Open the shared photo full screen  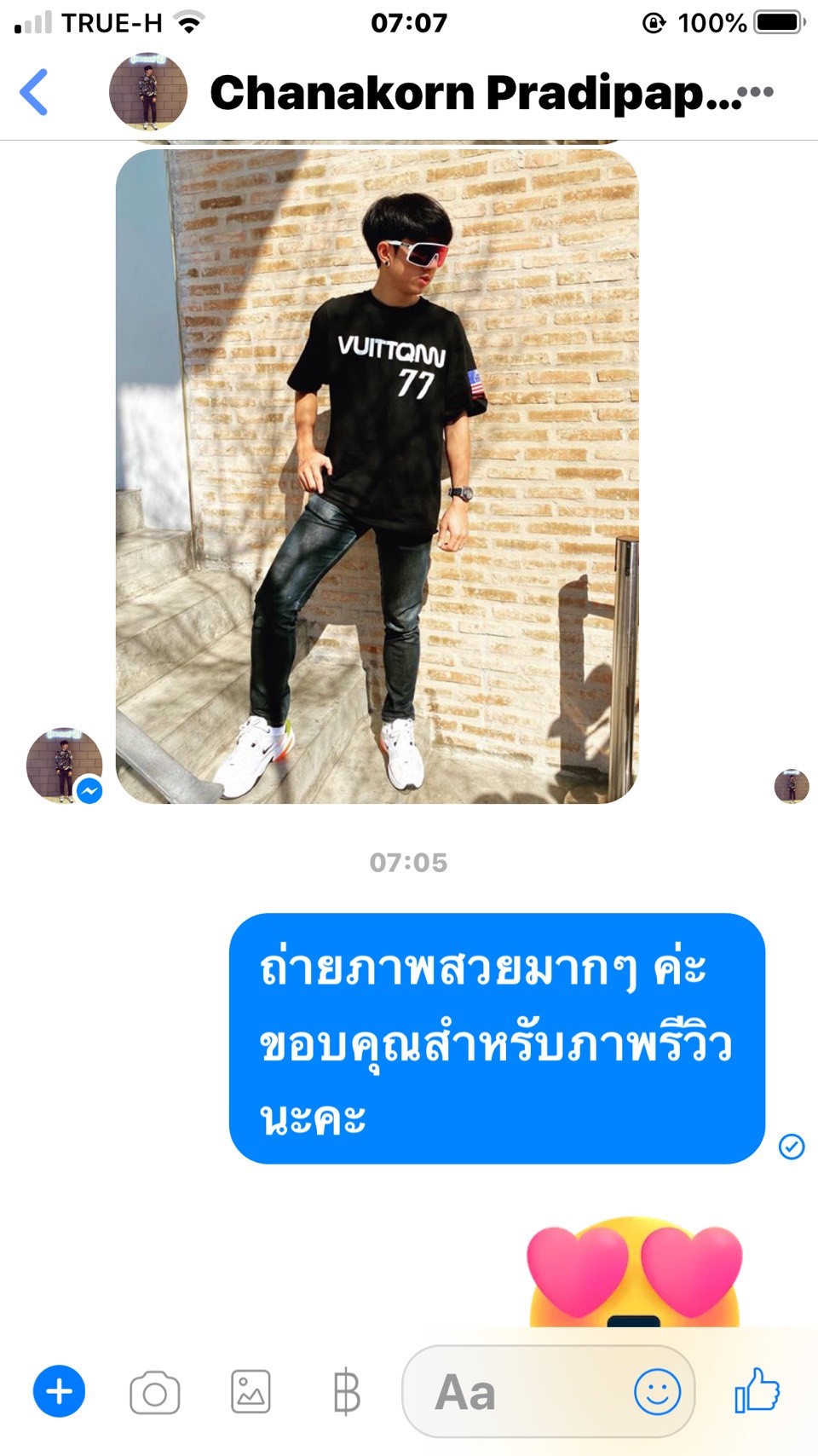point(377,476)
